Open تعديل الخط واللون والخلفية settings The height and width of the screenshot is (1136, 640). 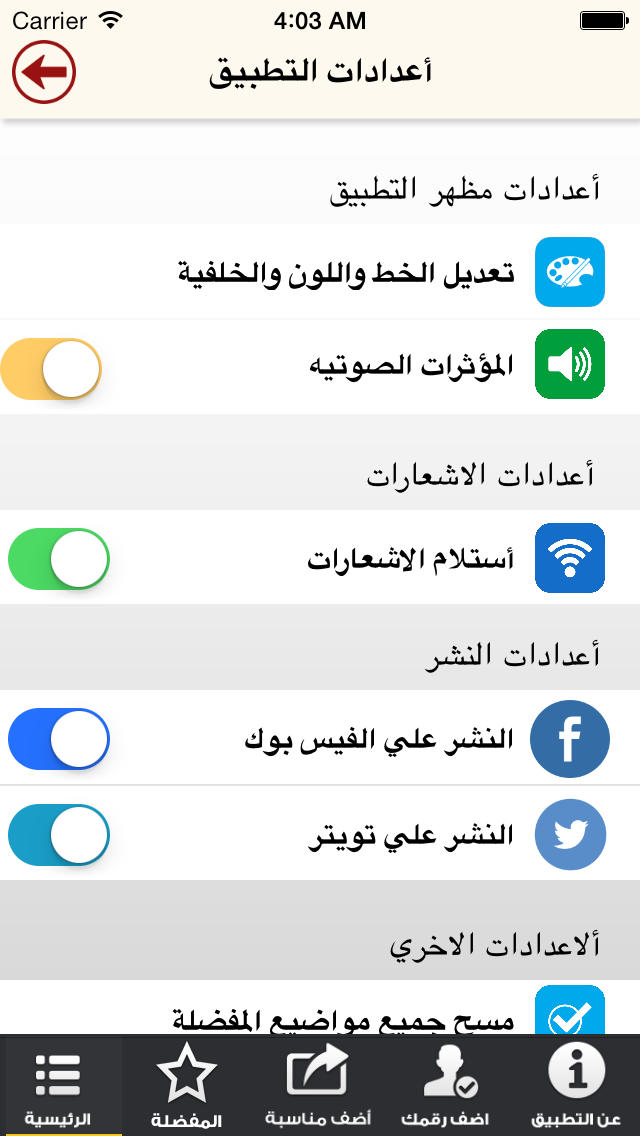coord(320,272)
